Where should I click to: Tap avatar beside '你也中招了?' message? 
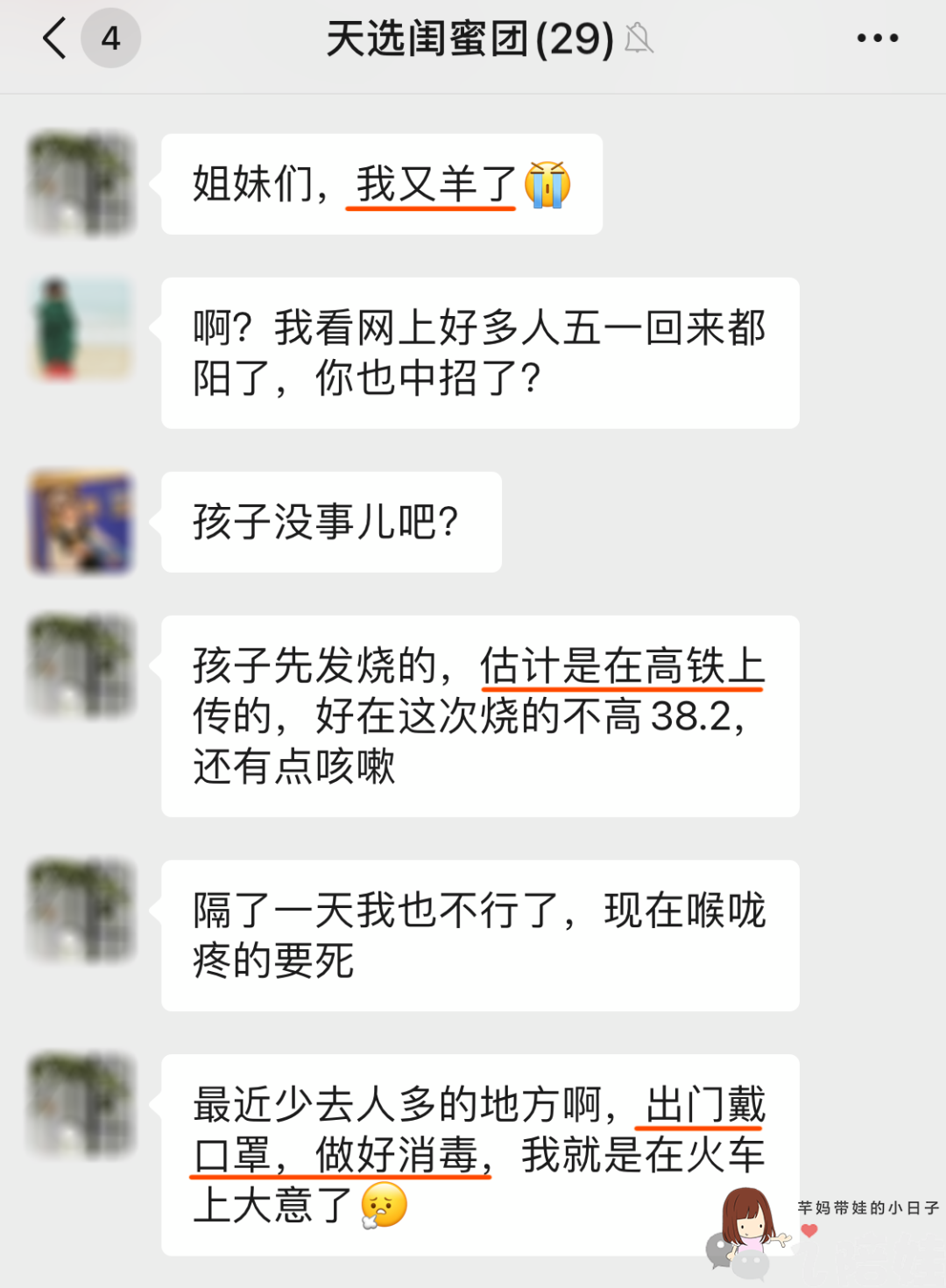click(81, 328)
